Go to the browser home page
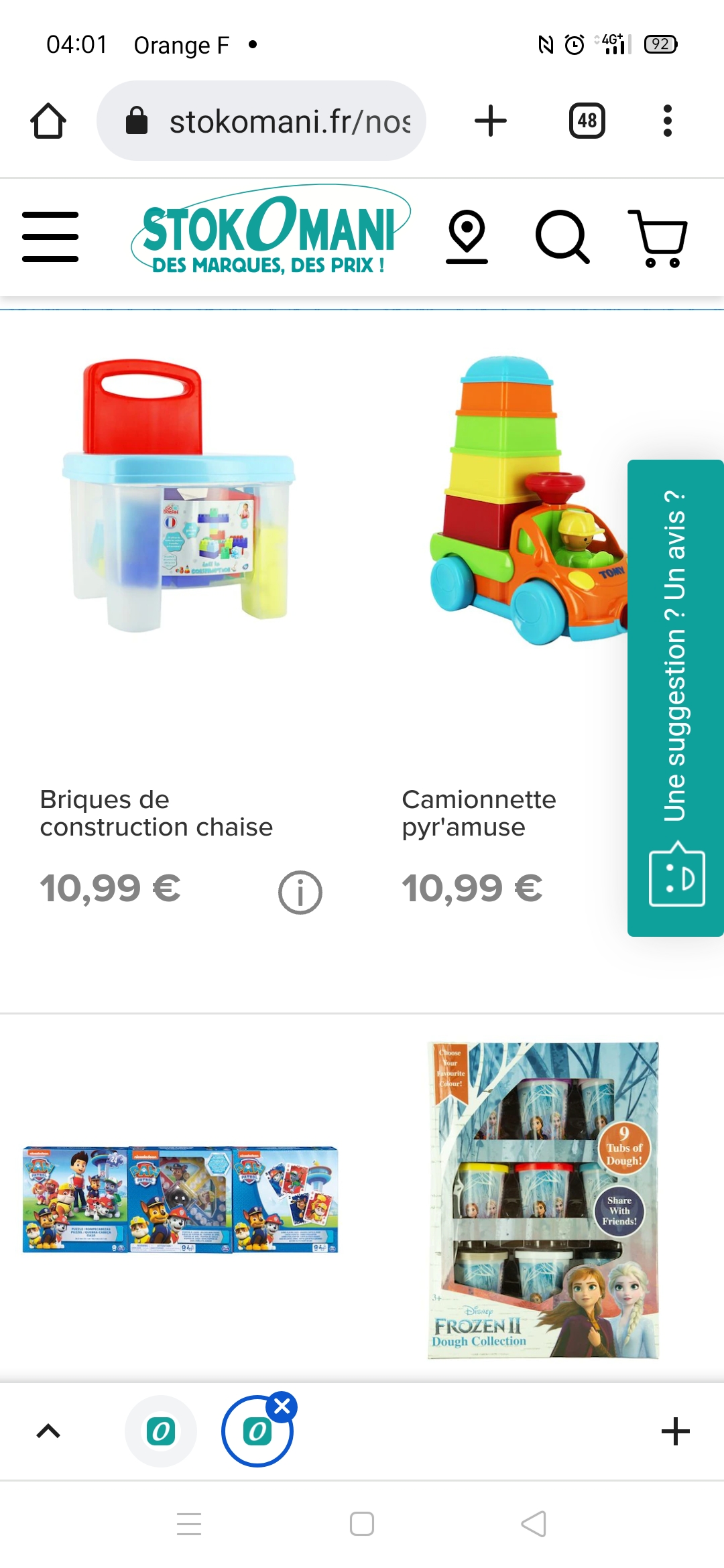 [48, 121]
